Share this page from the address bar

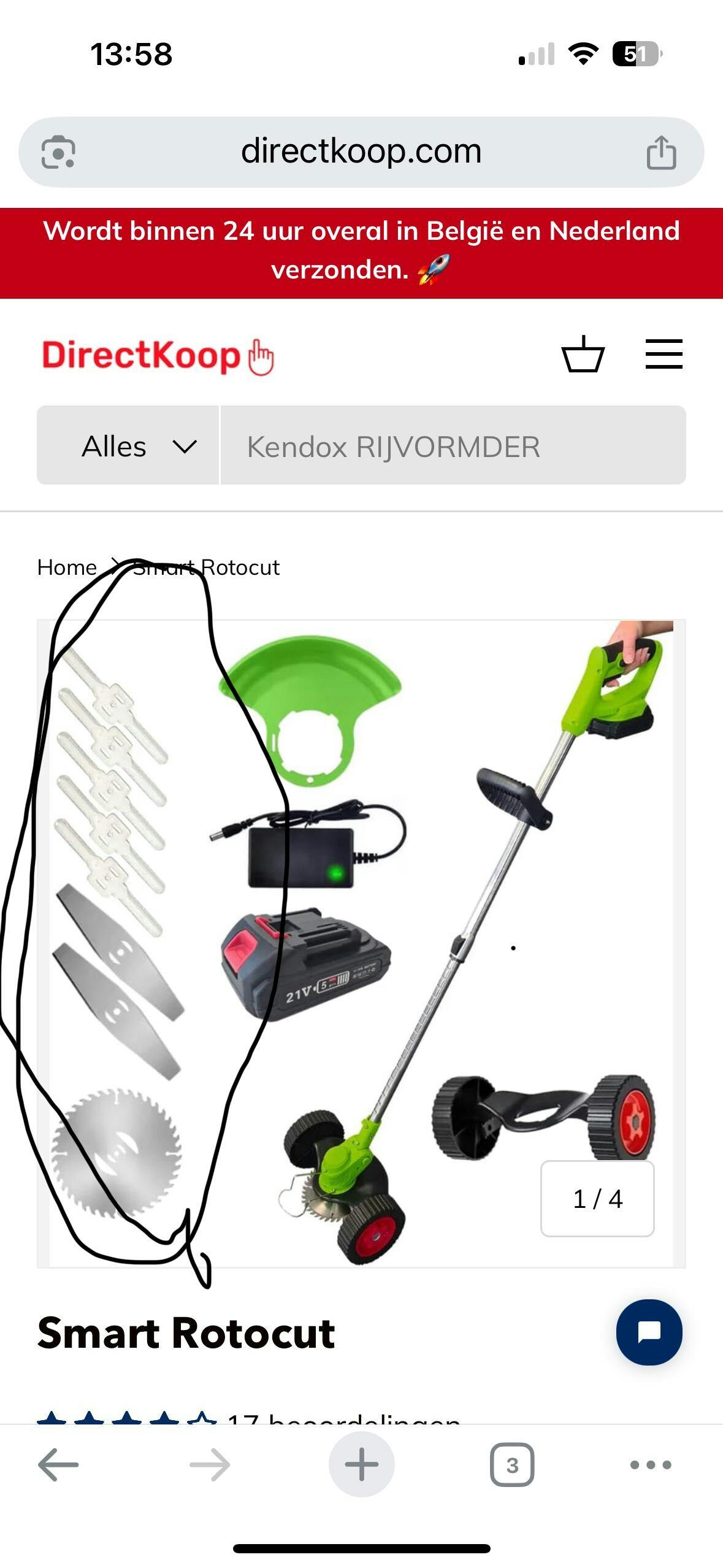[x=661, y=152]
